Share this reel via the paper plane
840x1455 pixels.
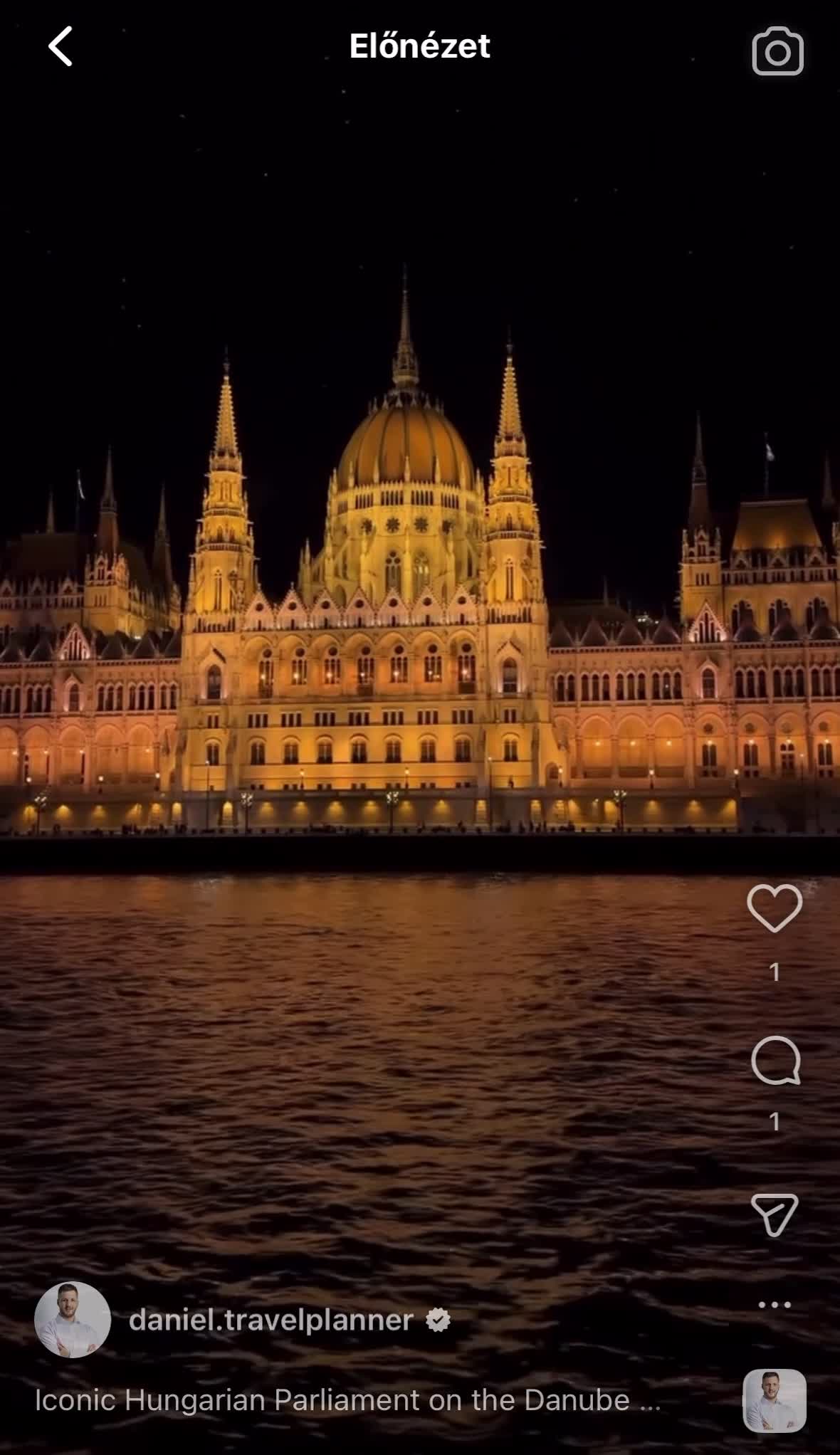pos(775,1214)
